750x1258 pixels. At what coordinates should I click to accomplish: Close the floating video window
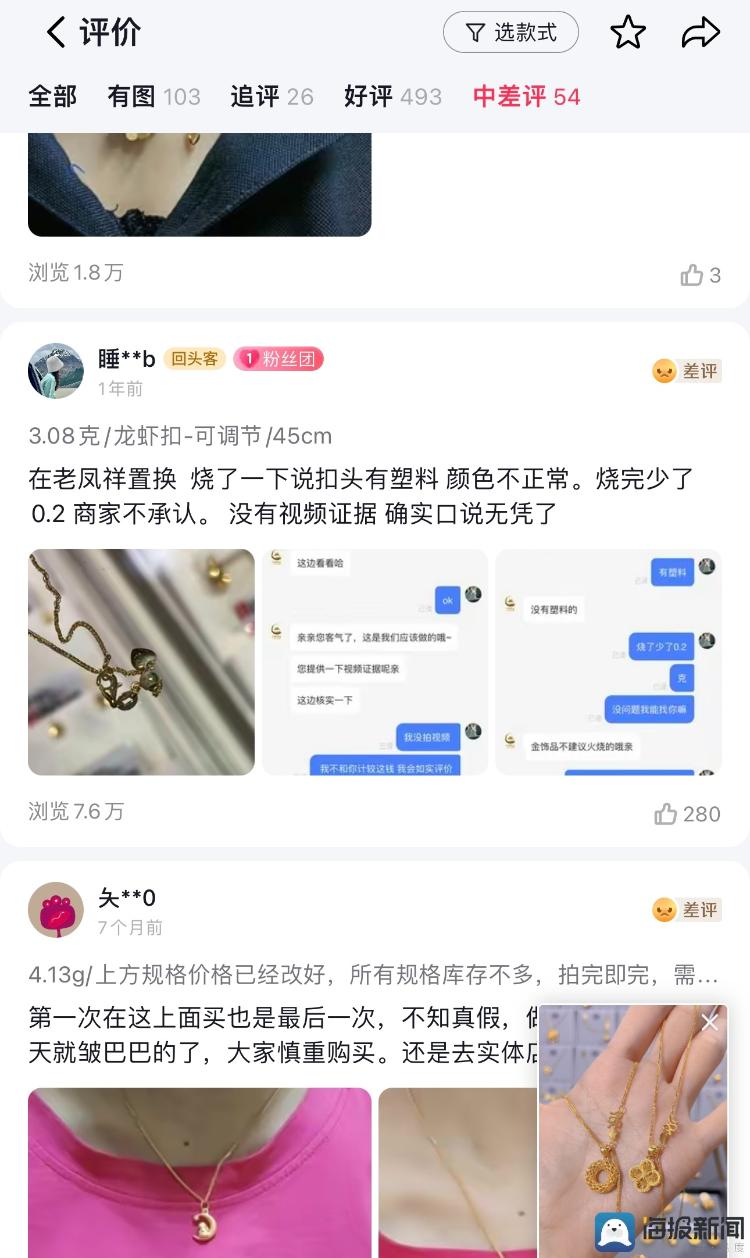(709, 1022)
